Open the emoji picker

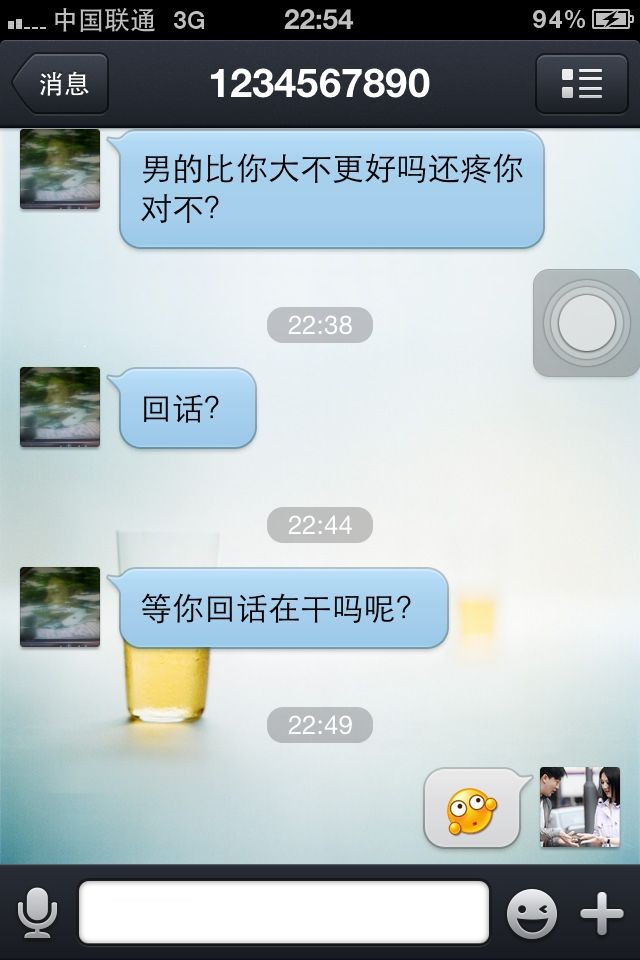point(531,912)
